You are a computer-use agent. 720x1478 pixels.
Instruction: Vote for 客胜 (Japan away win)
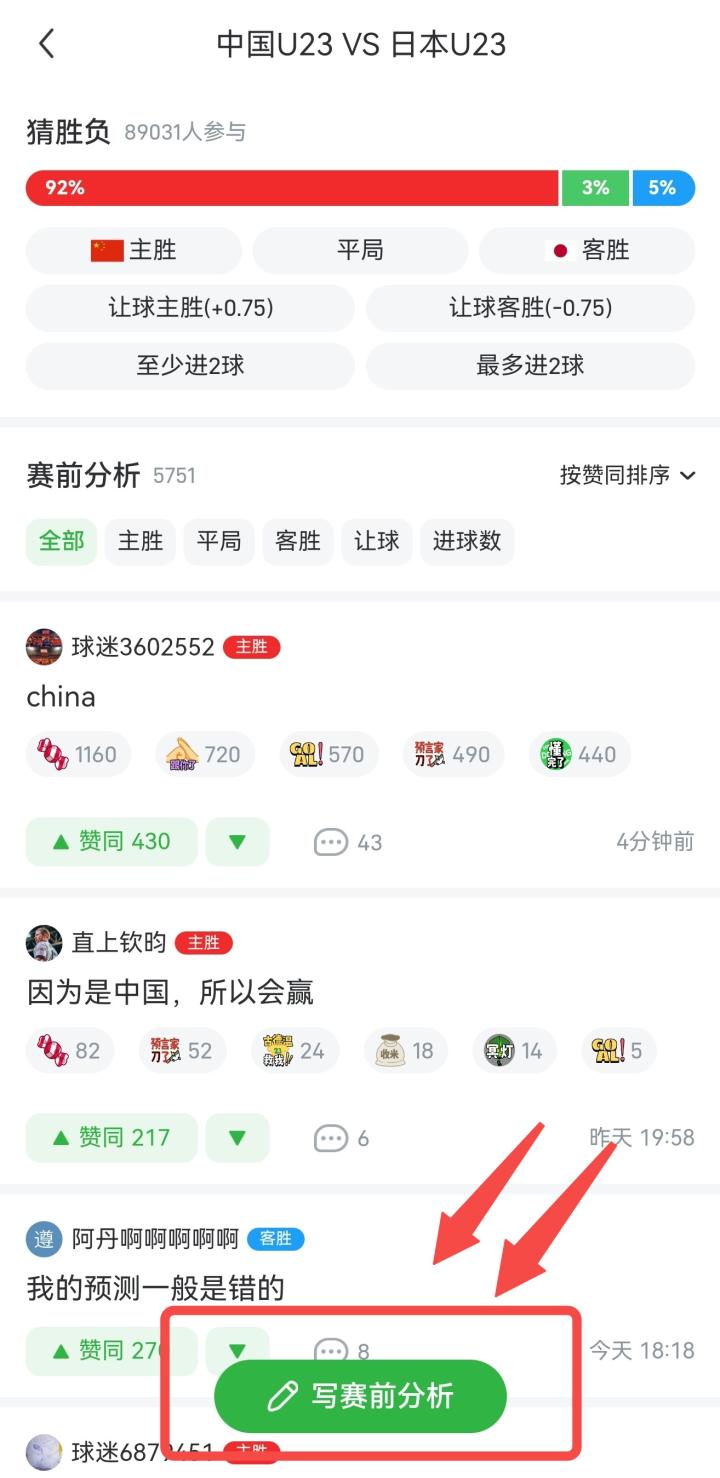click(587, 250)
